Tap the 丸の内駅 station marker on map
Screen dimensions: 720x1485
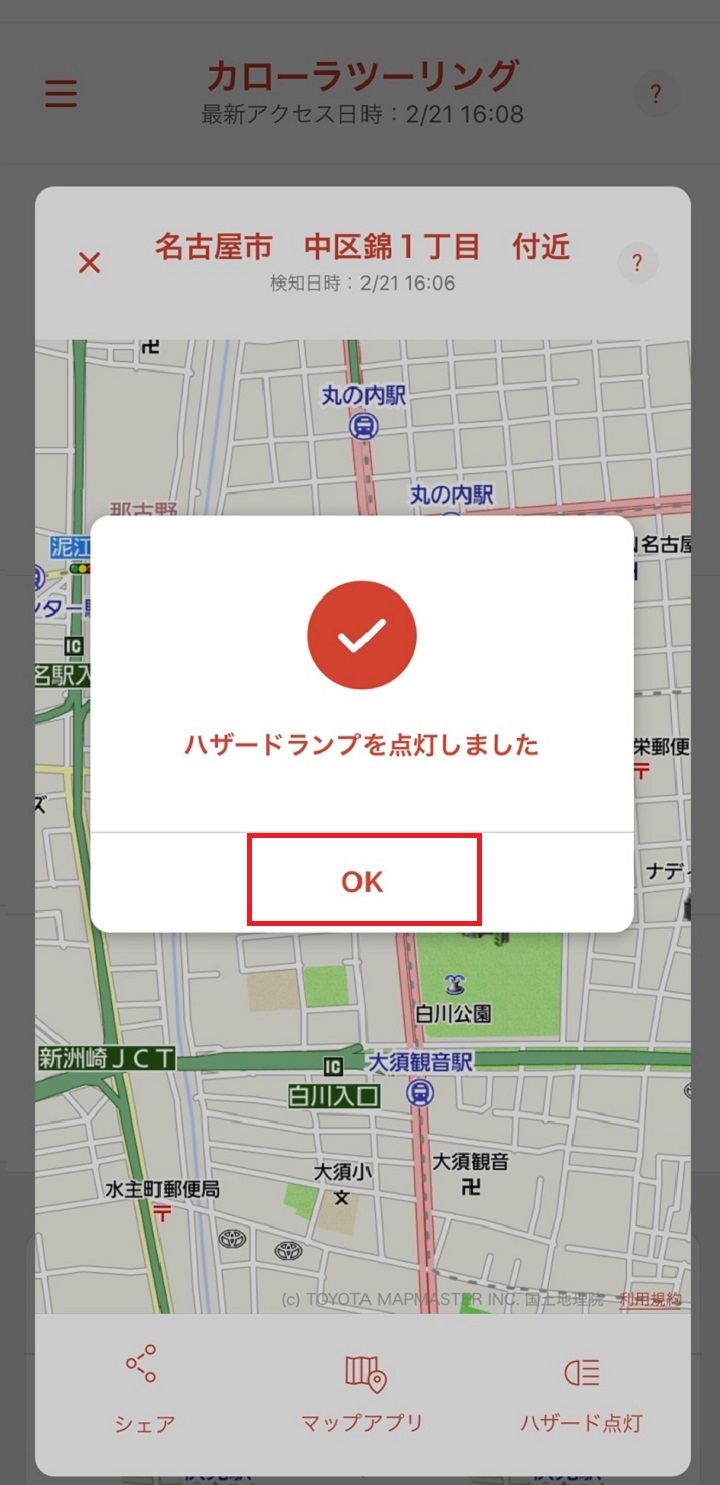(362, 425)
